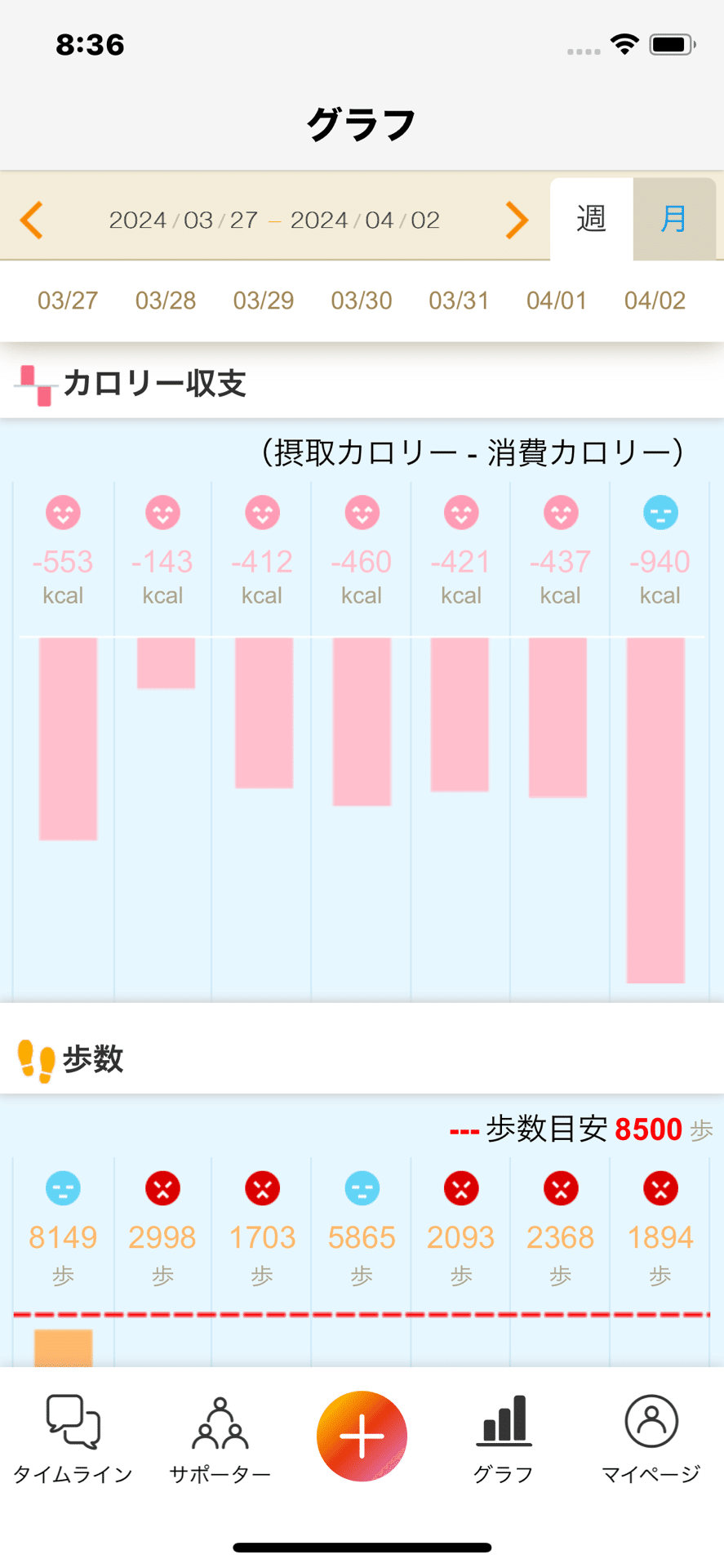Select the 週 (week) view
The width and height of the screenshot is (724, 1568).
point(592,219)
